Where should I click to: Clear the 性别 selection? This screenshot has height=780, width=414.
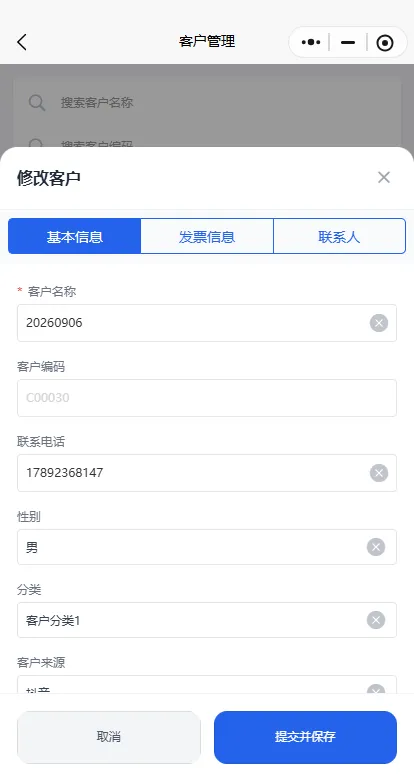(376, 547)
